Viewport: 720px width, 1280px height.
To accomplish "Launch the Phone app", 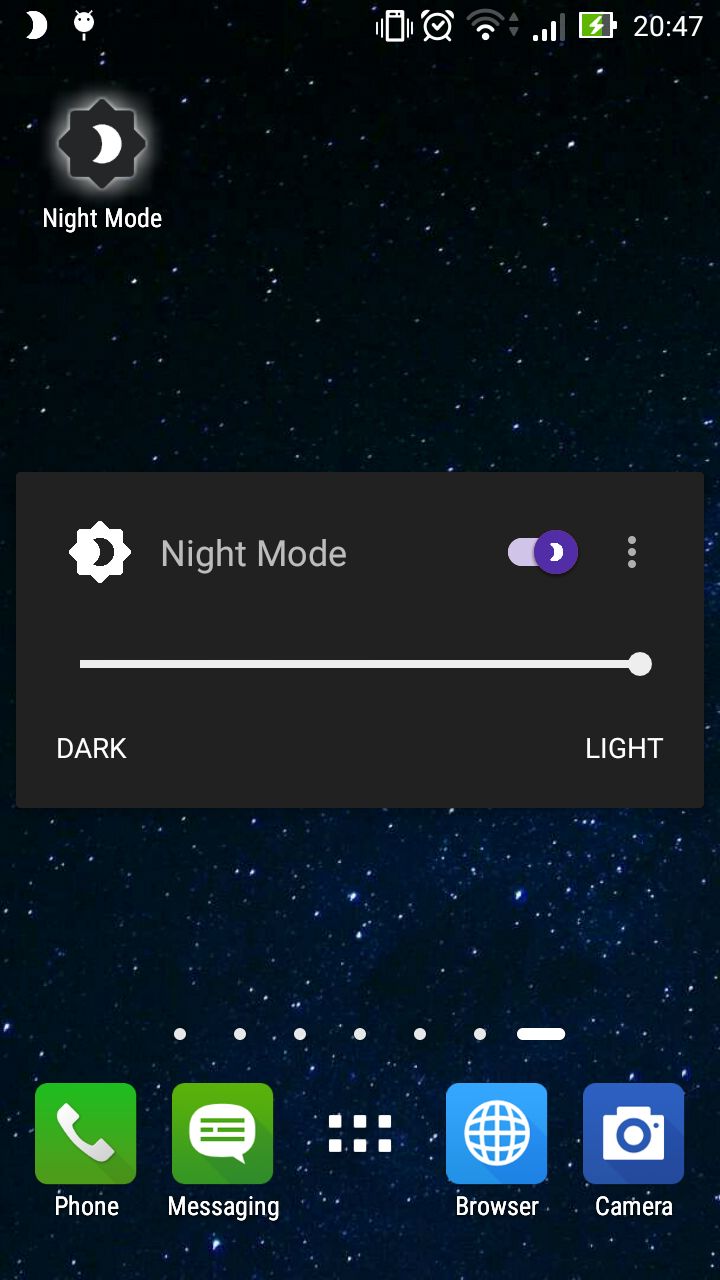I will coord(86,1134).
